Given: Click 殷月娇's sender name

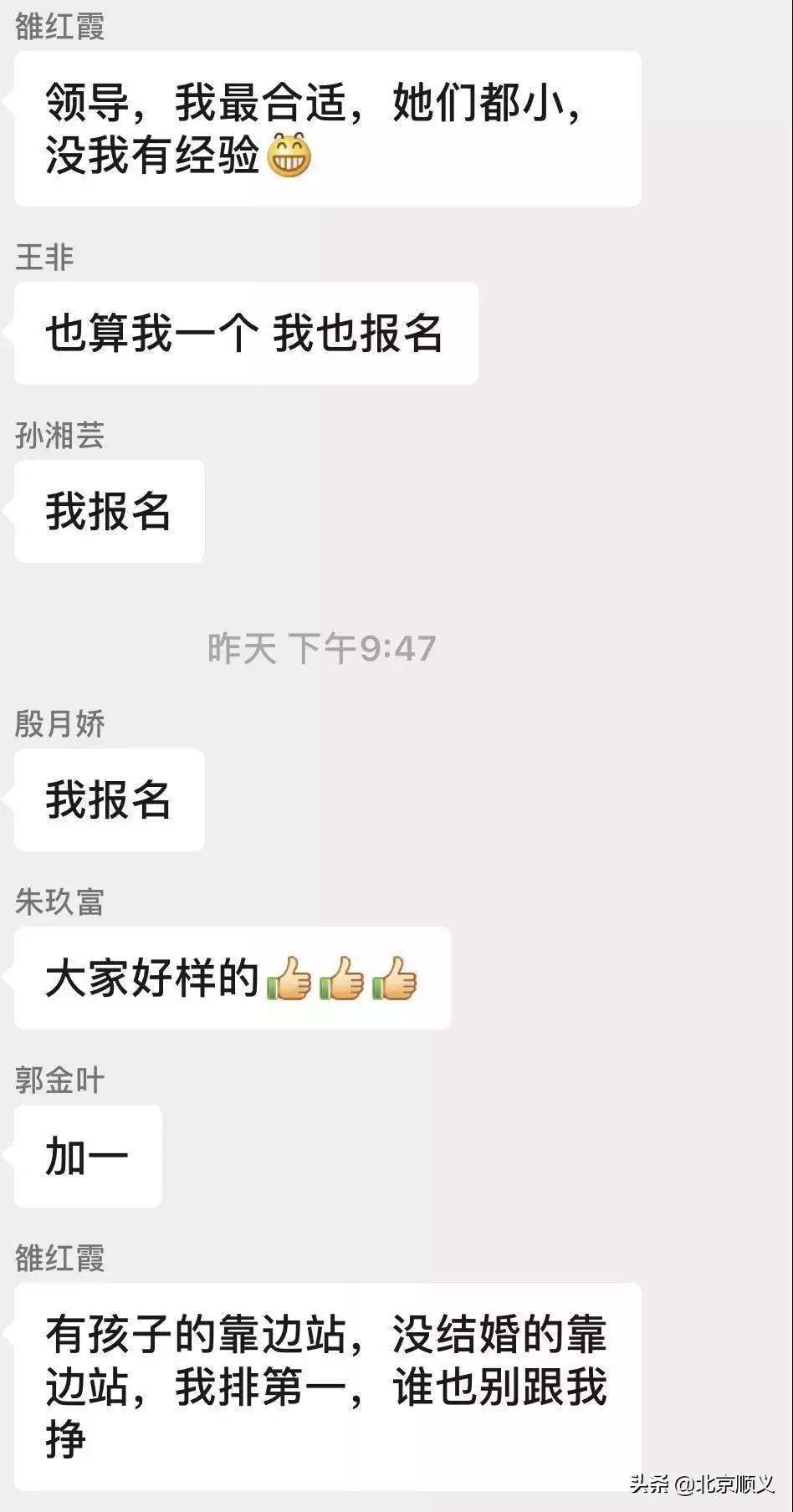Looking at the screenshot, I should tap(59, 726).
